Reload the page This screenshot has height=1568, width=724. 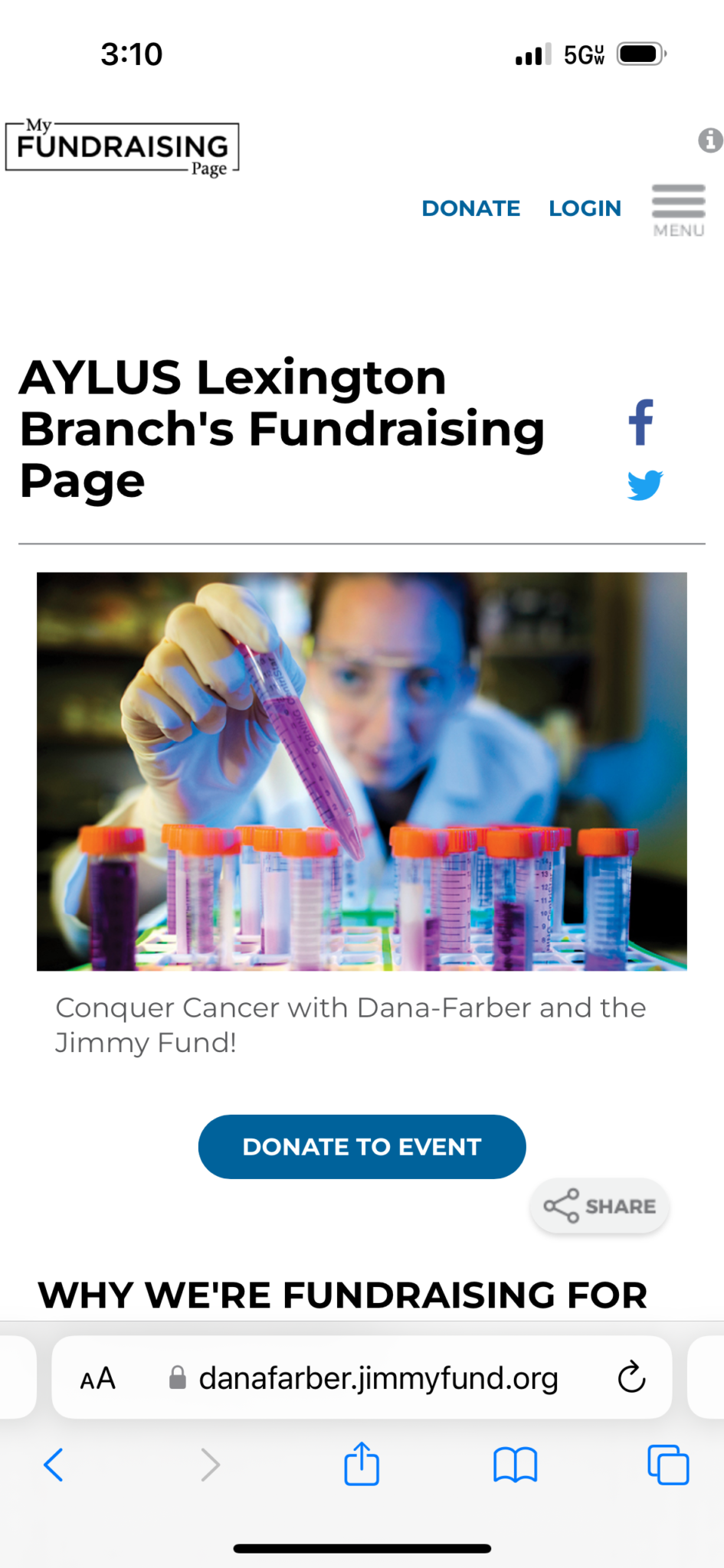pyautogui.click(x=631, y=1377)
